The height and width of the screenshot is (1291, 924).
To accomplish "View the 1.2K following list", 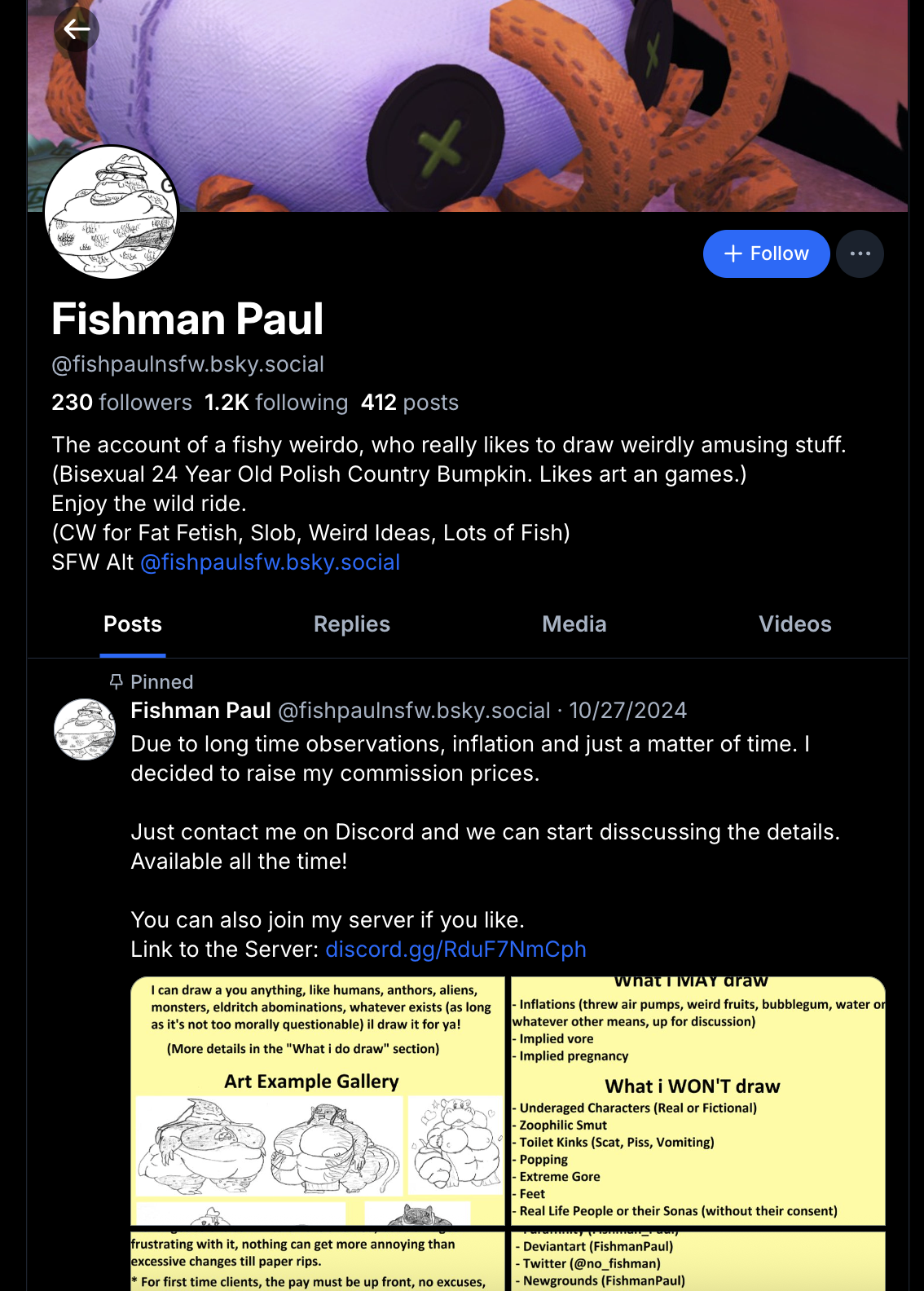I will 276,403.
